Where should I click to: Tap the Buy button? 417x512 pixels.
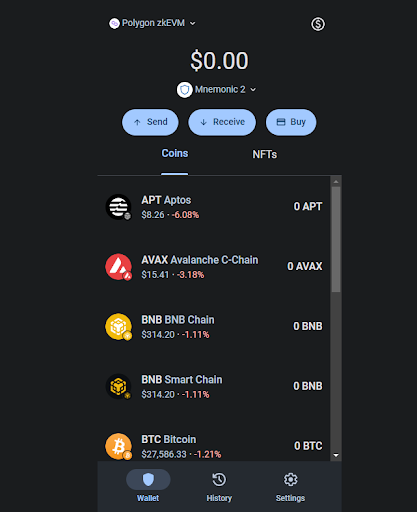coord(291,122)
